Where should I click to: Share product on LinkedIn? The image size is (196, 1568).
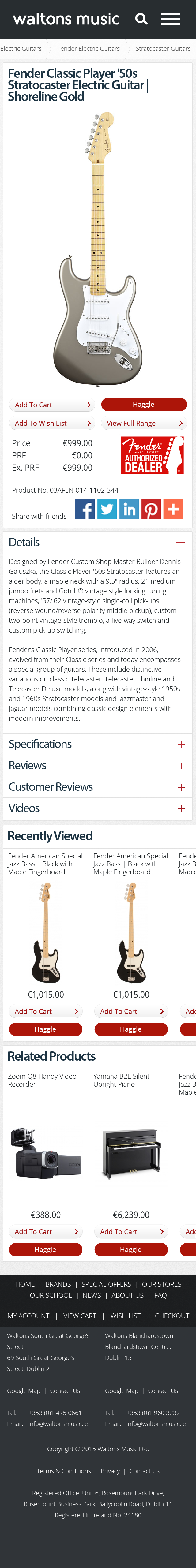click(129, 509)
